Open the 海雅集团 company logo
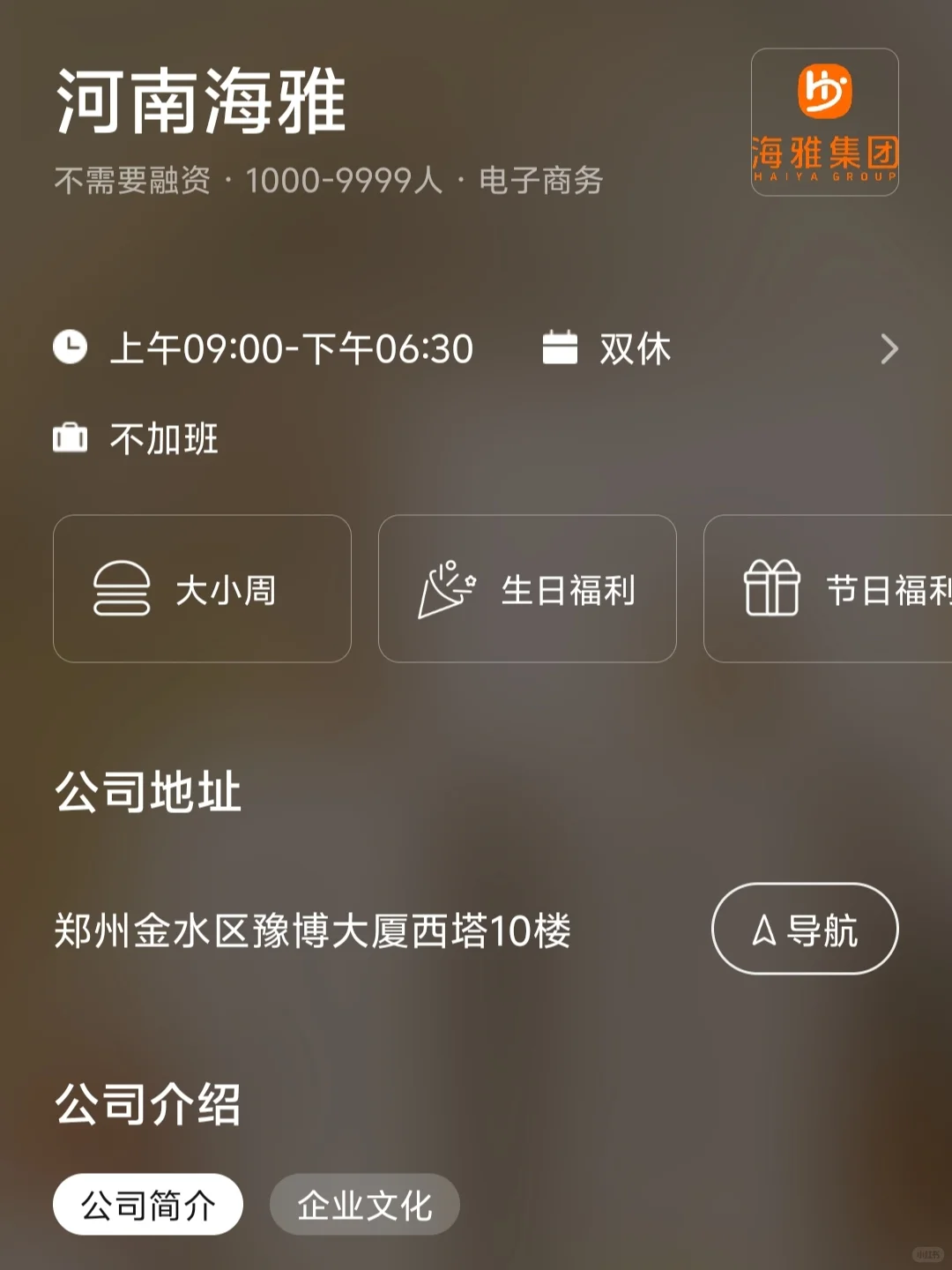The height and width of the screenshot is (1270, 952). (x=825, y=122)
